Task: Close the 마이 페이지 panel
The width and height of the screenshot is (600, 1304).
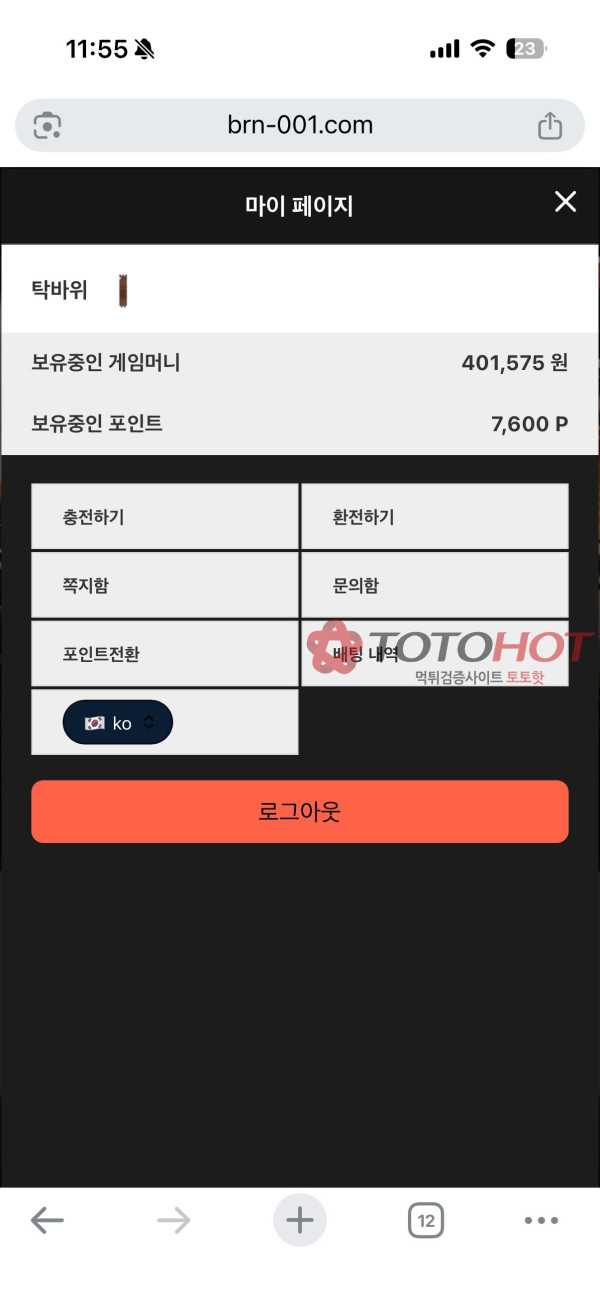Action: click(565, 203)
